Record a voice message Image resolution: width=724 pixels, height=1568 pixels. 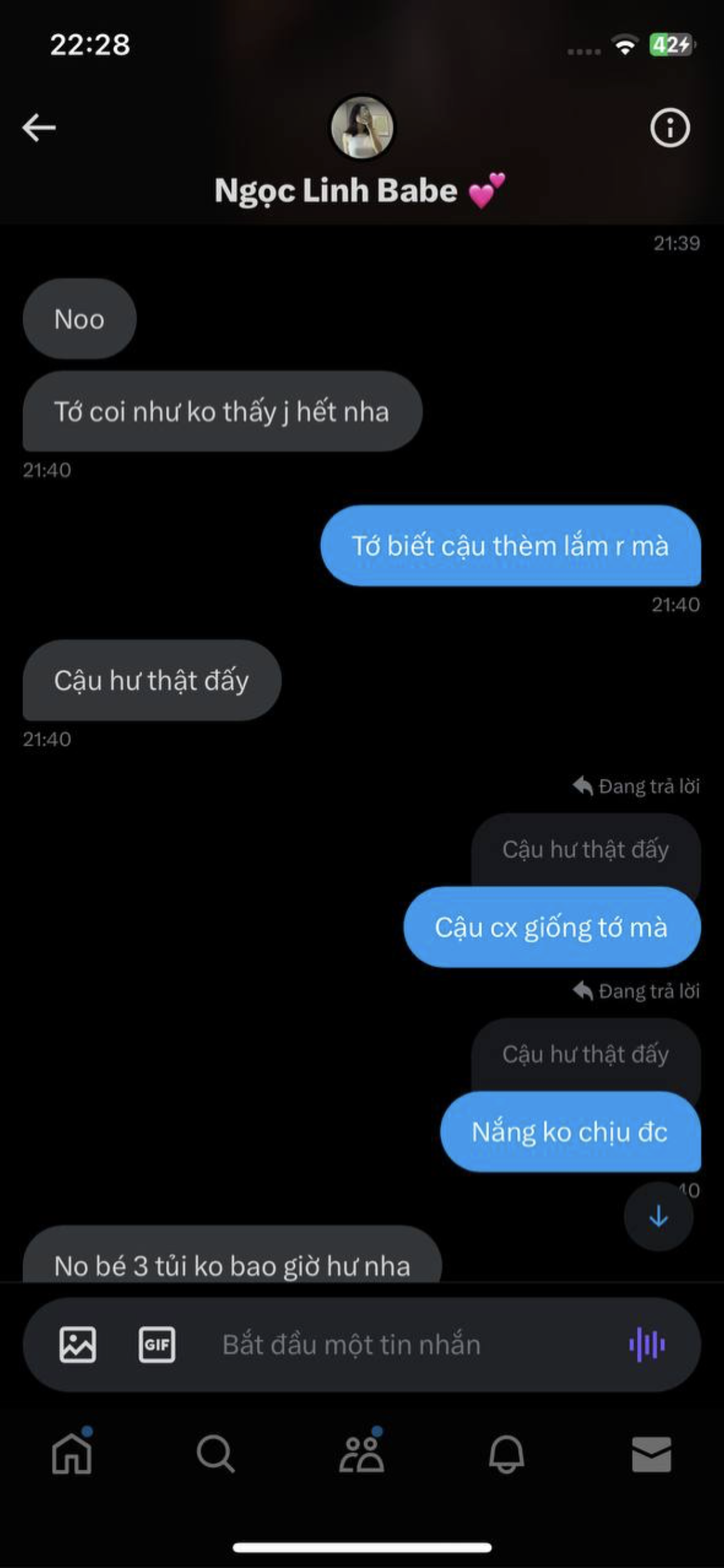coord(647,1345)
